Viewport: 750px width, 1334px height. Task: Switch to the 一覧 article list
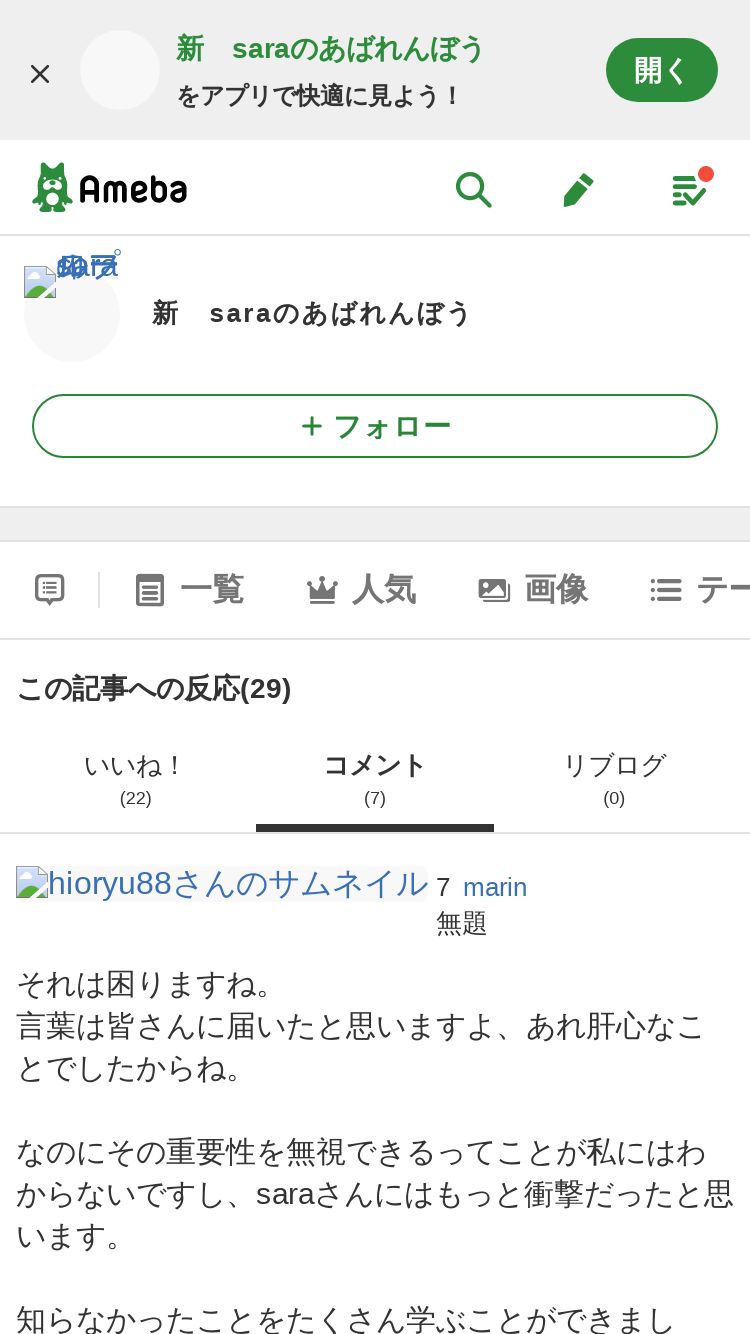click(190, 590)
